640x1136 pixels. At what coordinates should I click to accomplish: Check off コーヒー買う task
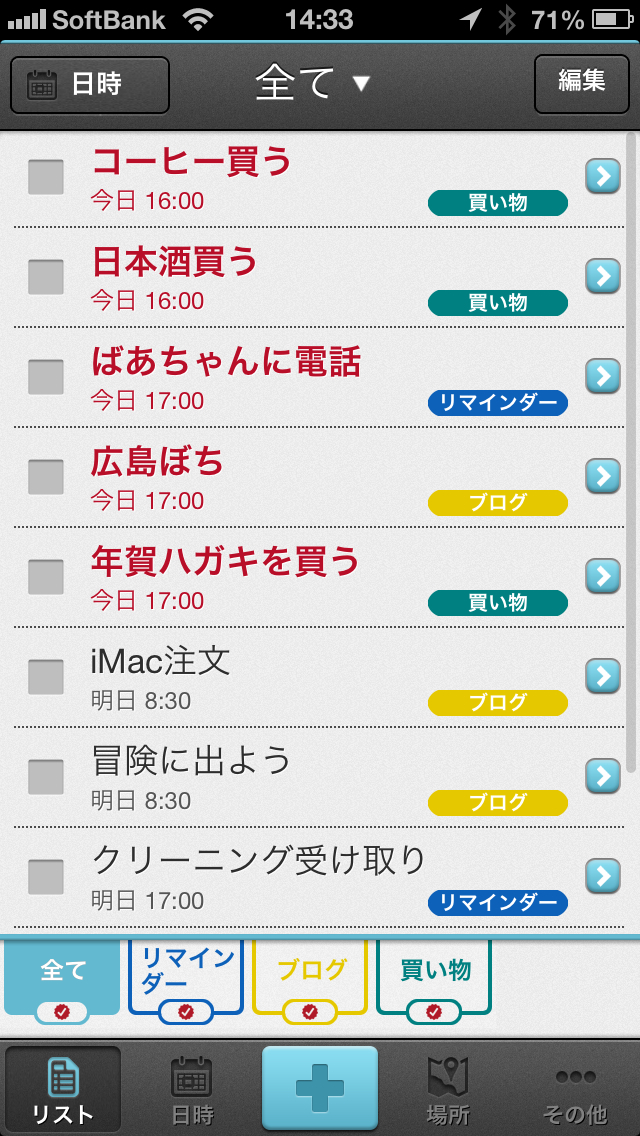[x=46, y=177]
